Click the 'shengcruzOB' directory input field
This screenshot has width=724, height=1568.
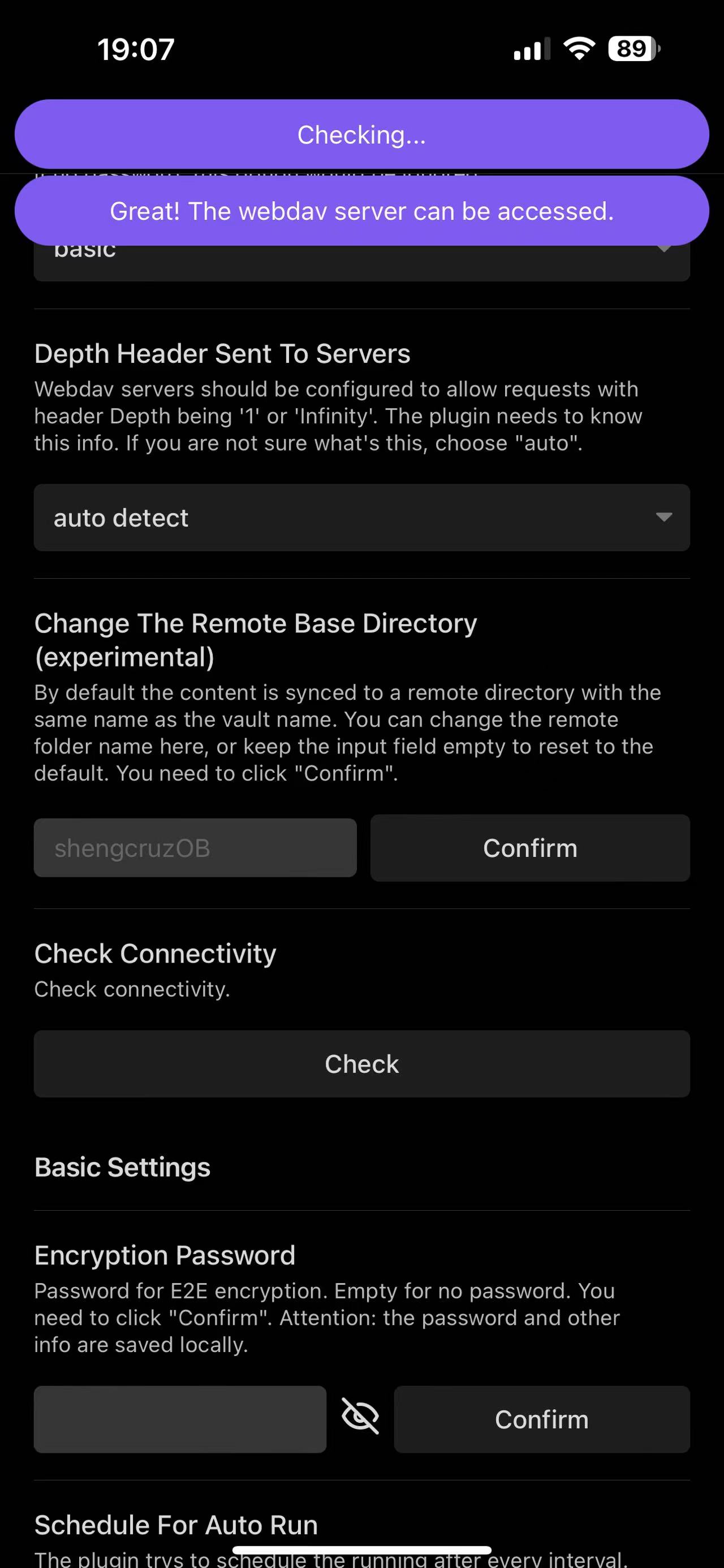point(195,847)
